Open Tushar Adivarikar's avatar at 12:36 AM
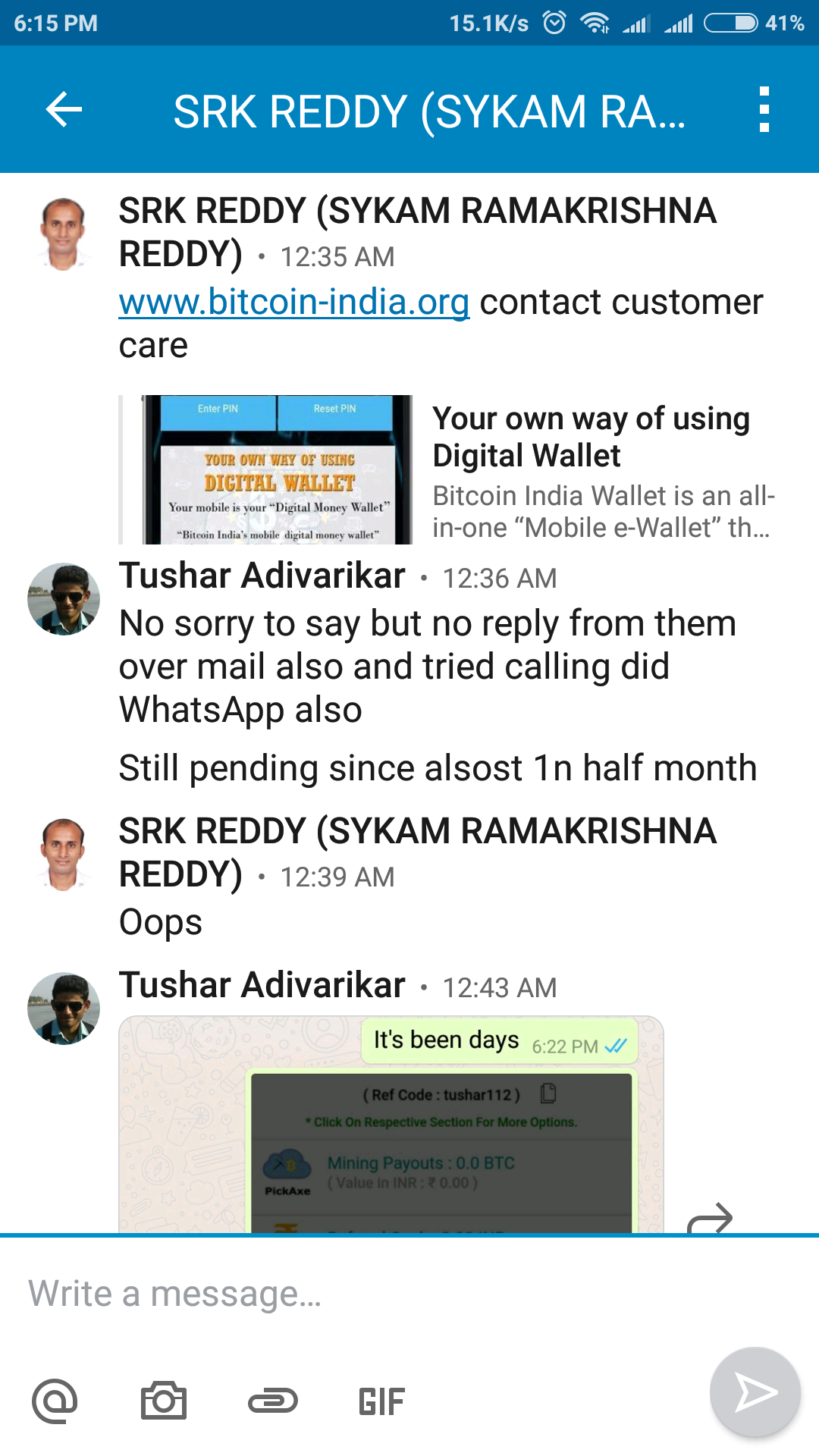 coord(64,599)
